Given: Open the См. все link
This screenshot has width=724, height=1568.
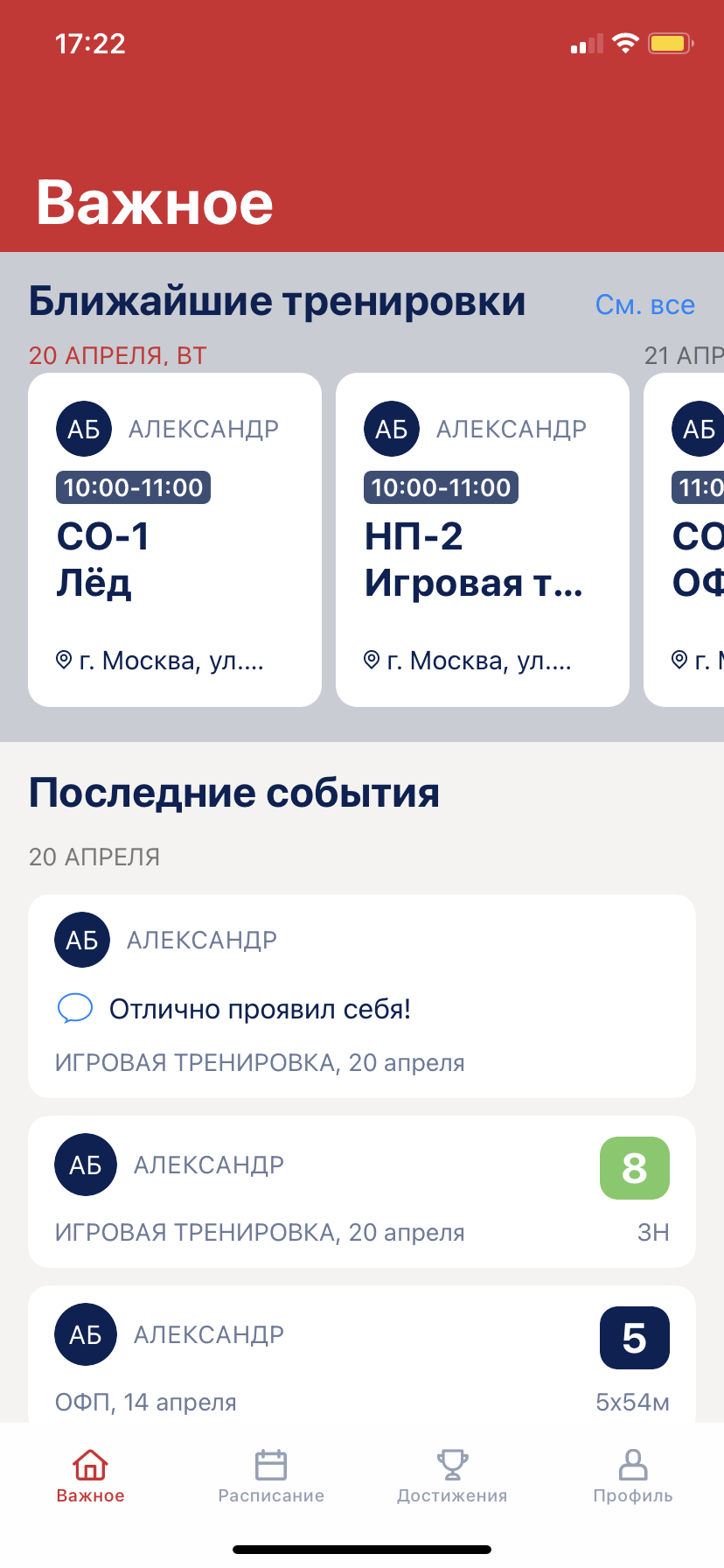Looking at the screenshot, I should [644, 304].
